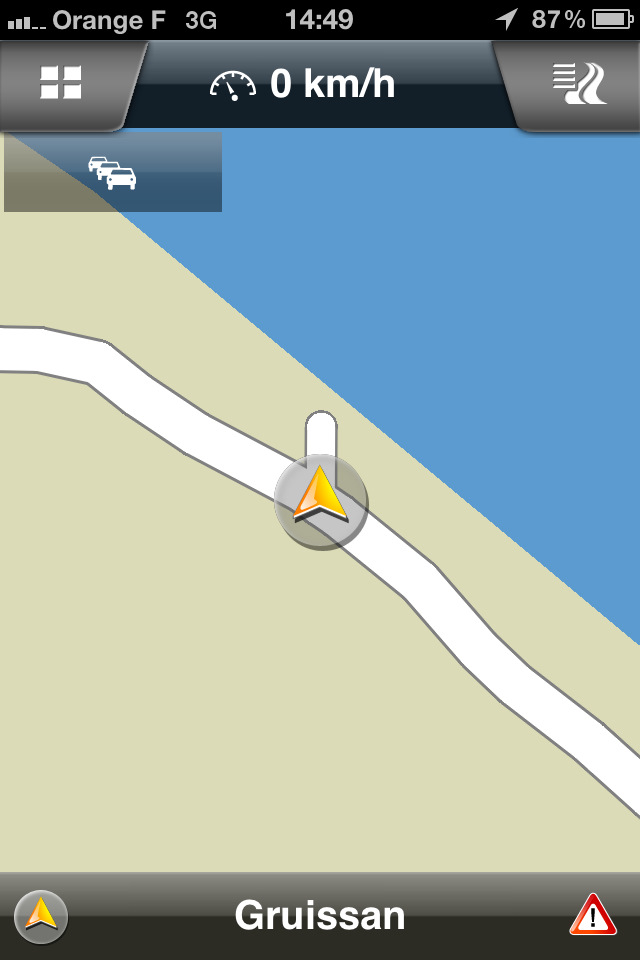Open the main menu grid button
The height and width of the screenshot is (960, 640).
pos(61,83)
